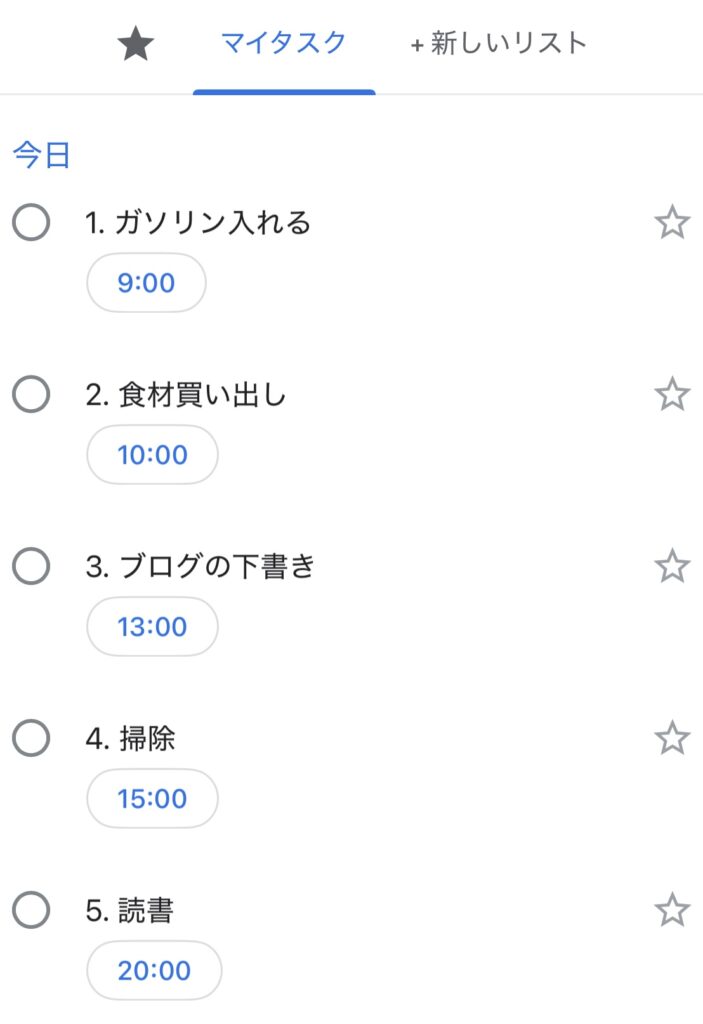703x1024 pixels.
Task: Open the starred tasks tab
Action: (136, 44)
